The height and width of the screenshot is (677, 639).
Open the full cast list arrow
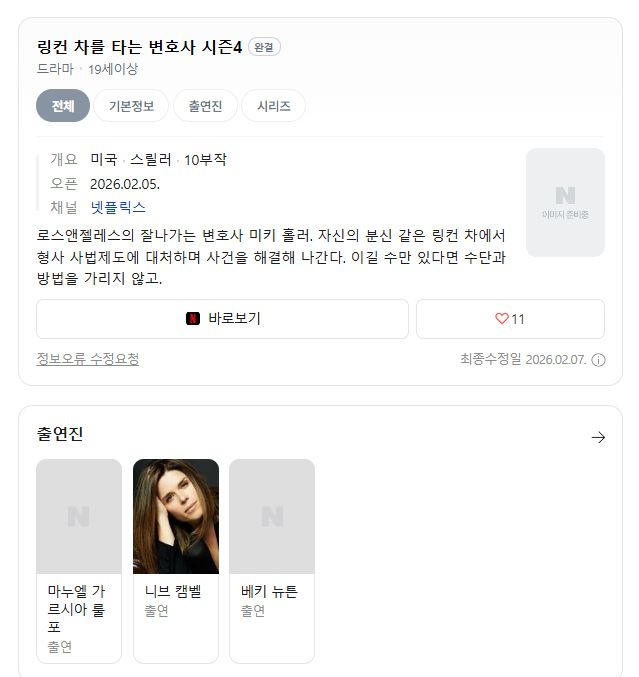pos(598,437)
